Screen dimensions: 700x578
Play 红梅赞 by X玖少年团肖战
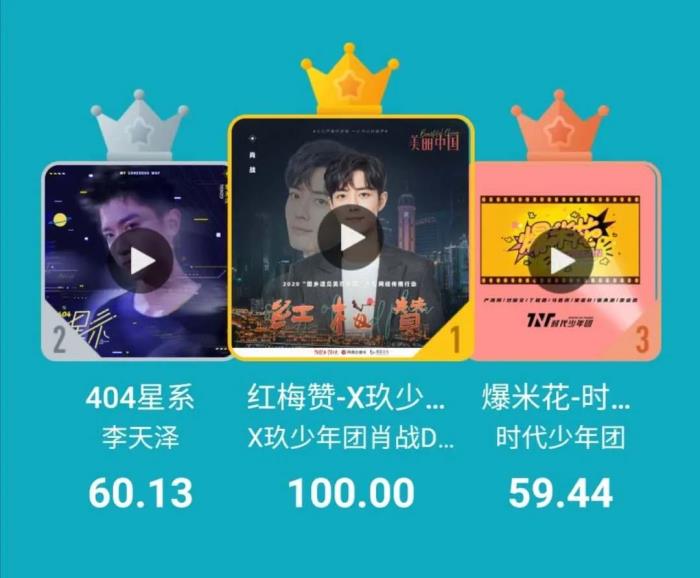(350, 237)
